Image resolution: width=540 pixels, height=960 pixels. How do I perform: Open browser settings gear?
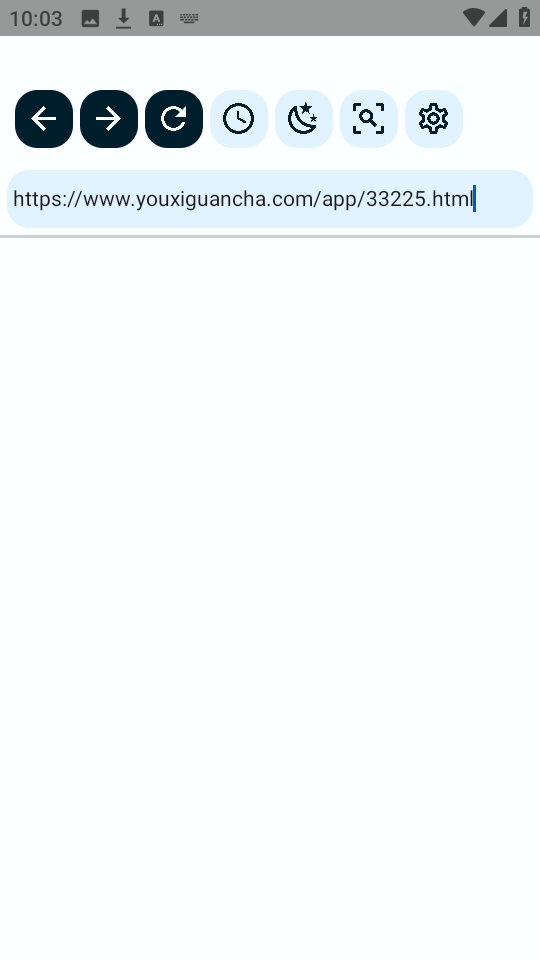point(433,119)
